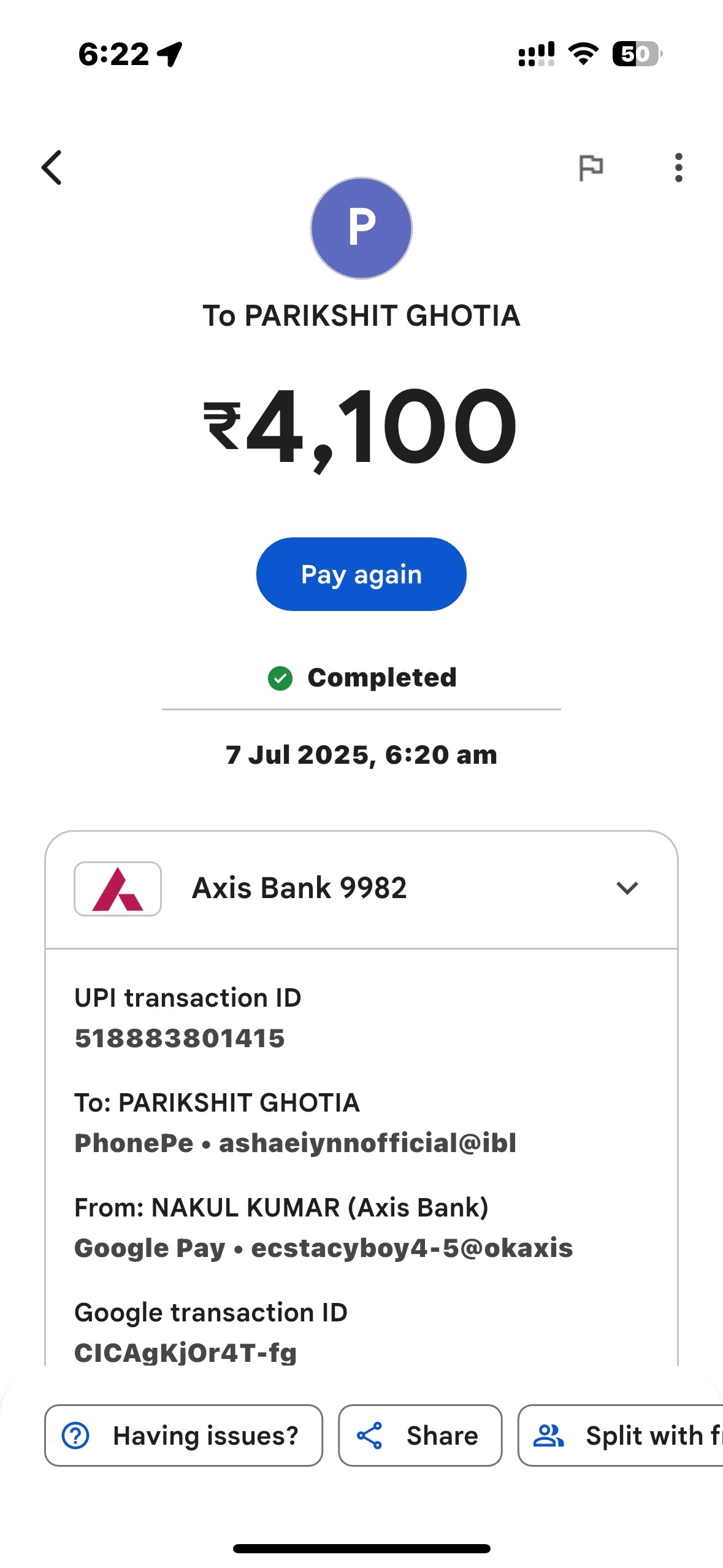Image resolution: width=723 pixels, height=1568 pixels.
Task: Share this transaction receipt
Action: coord(420,1435)
